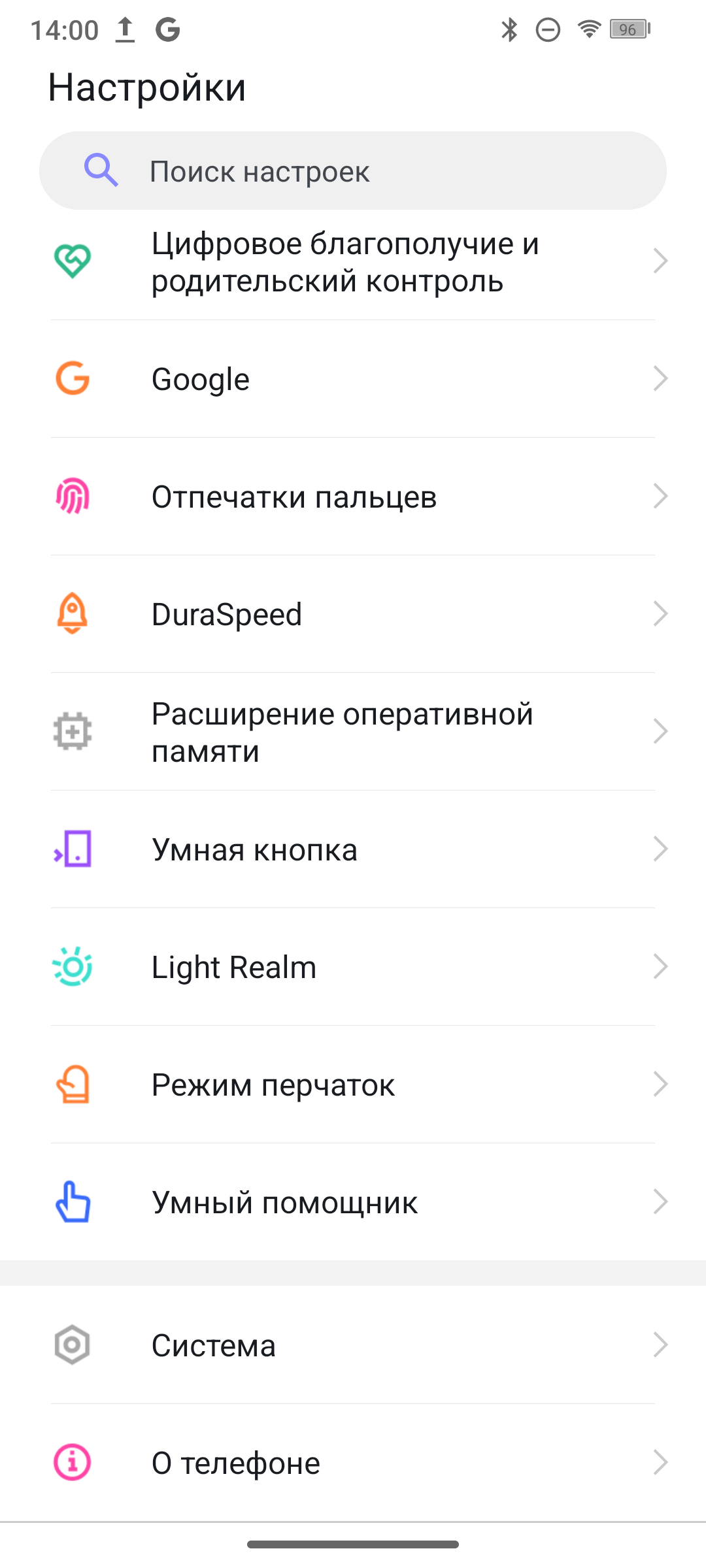Go to Отпечатки пальцев settings
The height and width of the screenshot is (1568, 706).
[353, 497]
